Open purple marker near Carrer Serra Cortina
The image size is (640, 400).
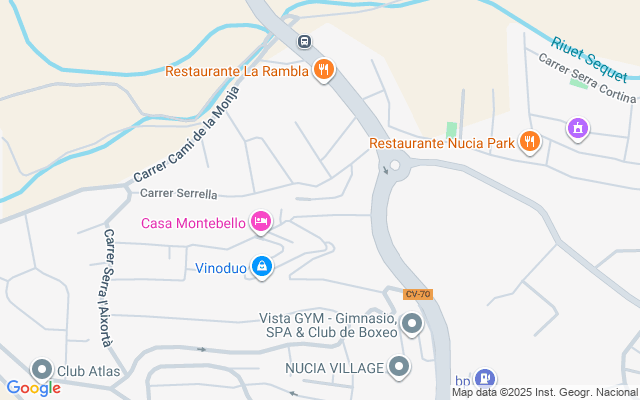click(576, 128)
